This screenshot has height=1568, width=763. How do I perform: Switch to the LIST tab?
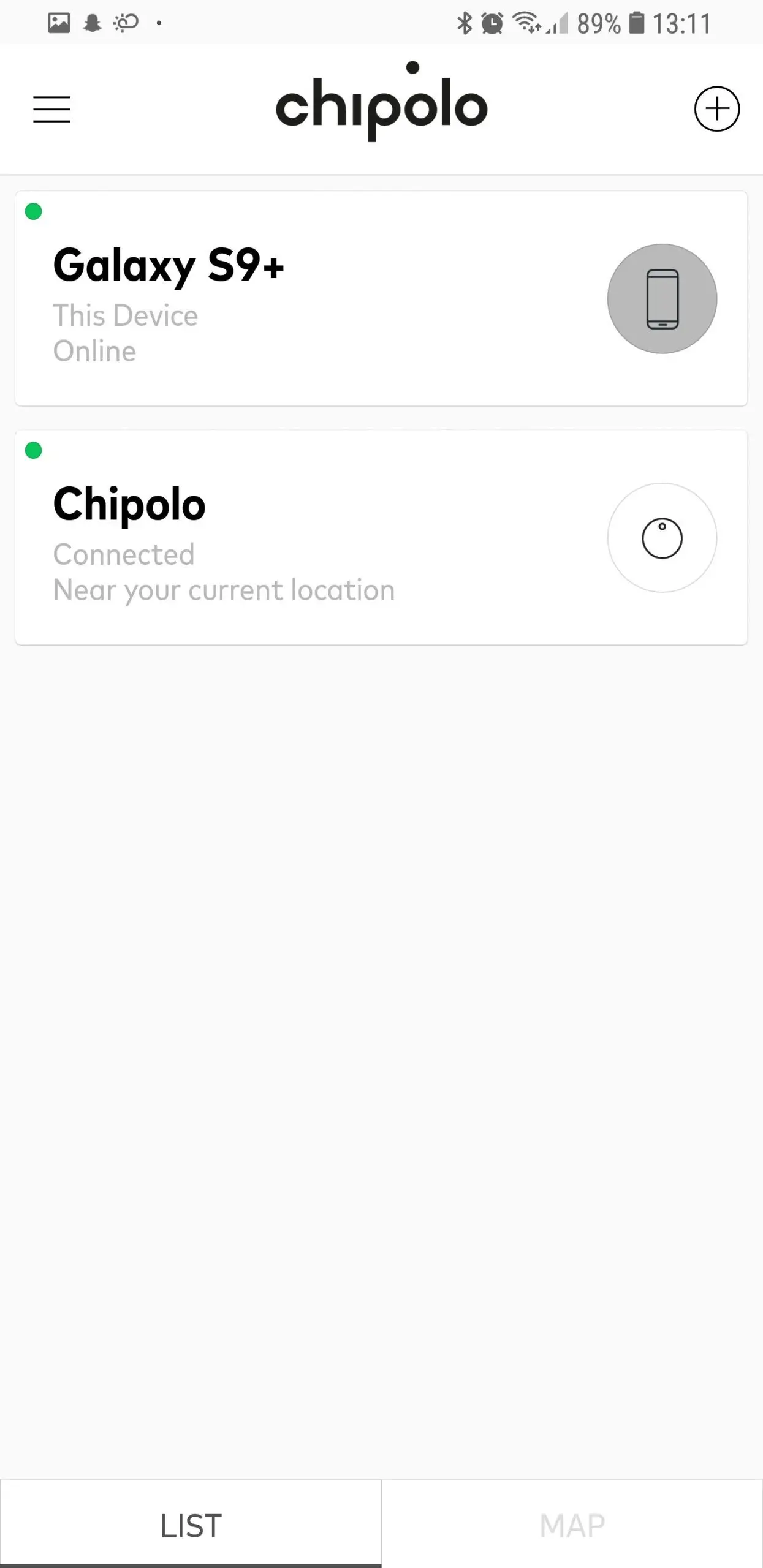(x=191, y=1525)
